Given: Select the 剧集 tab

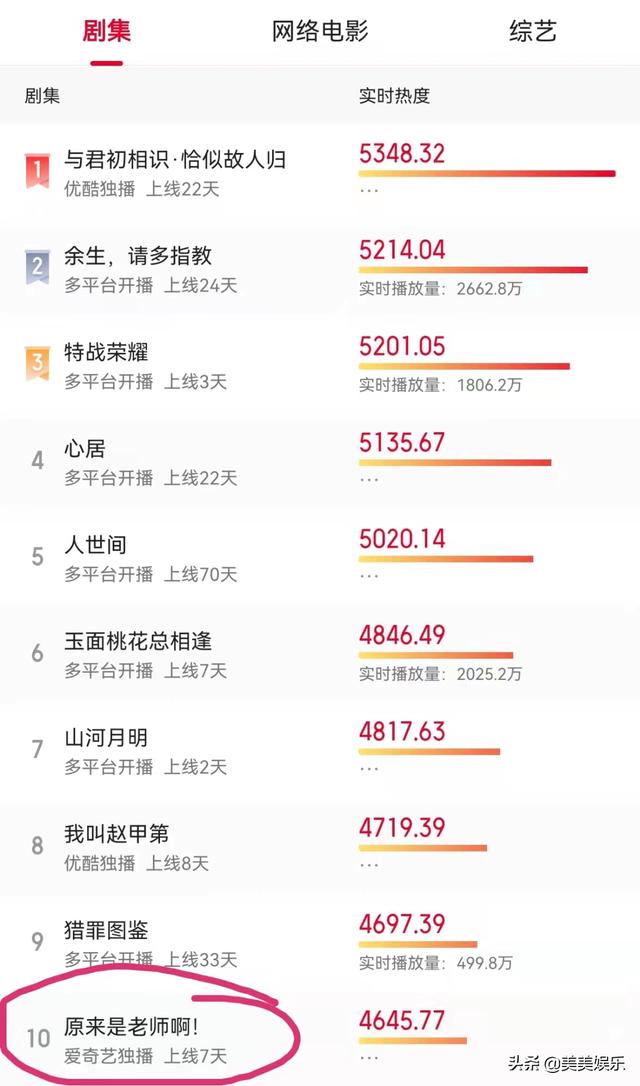Looking at the screenshot, I should [106, 31].
